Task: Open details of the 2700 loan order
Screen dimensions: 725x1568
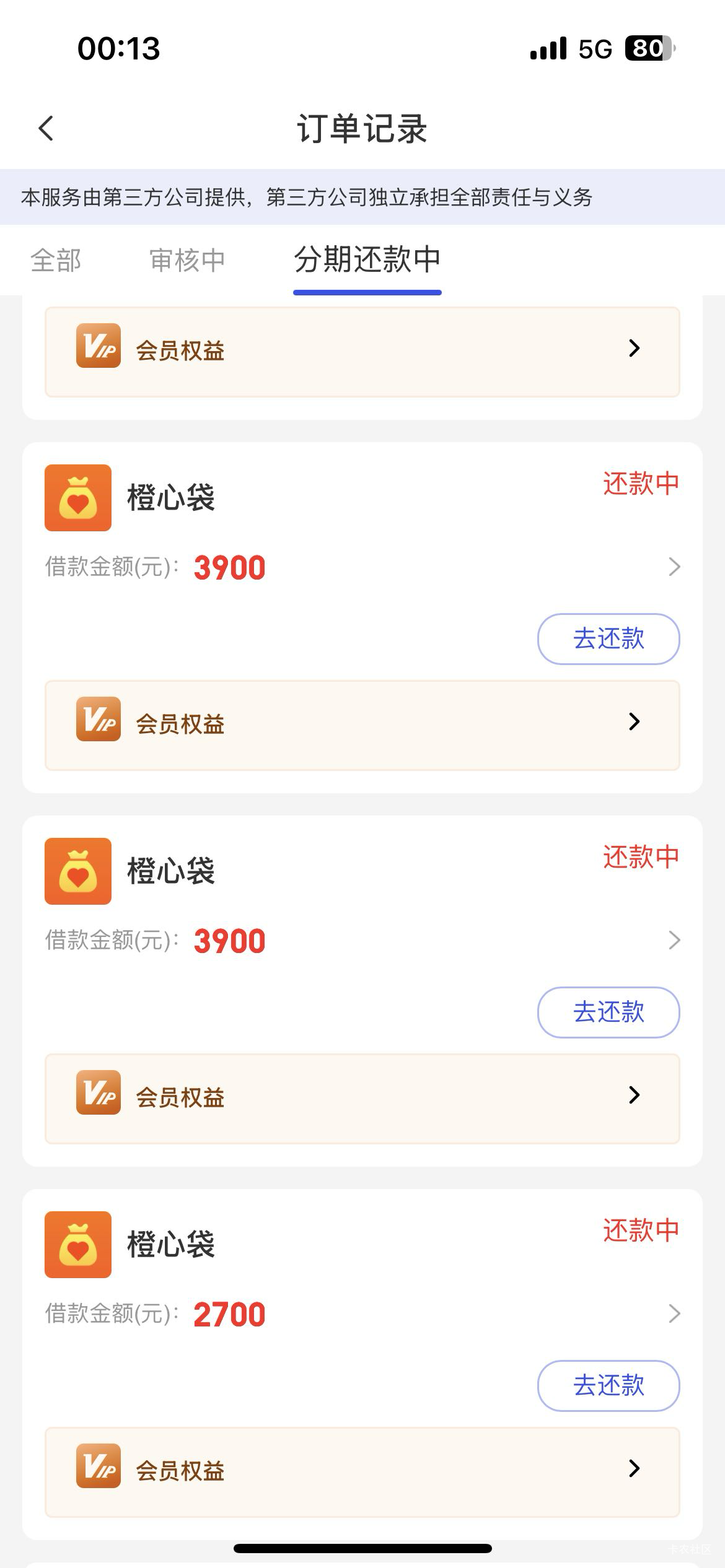Action: 674,1313
